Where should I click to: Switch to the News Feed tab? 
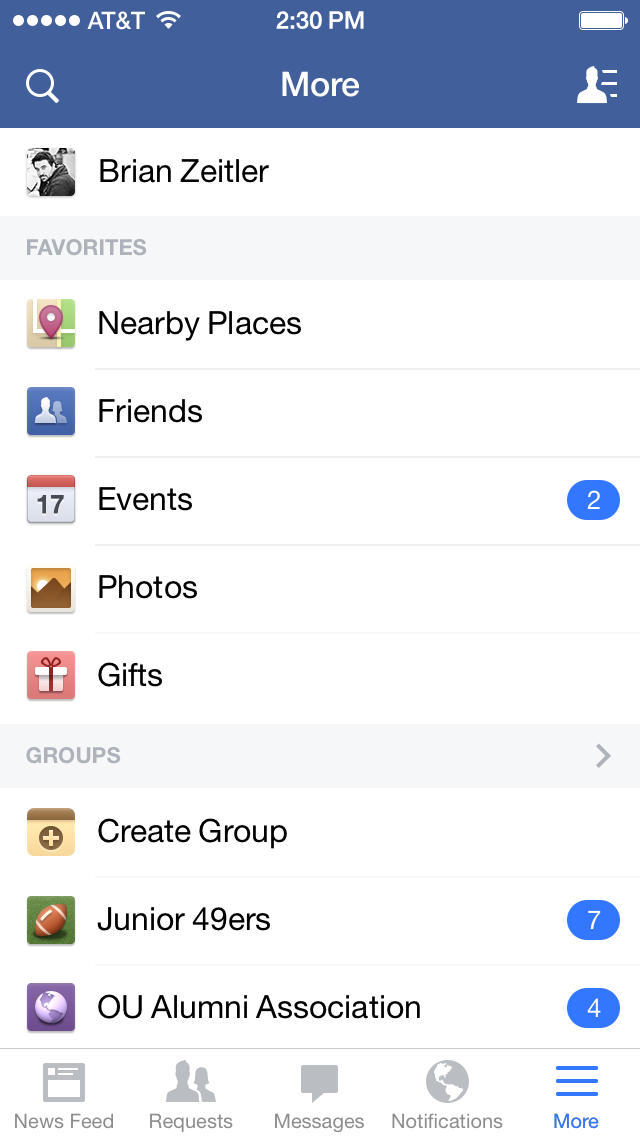click(x=64, y=1094)
